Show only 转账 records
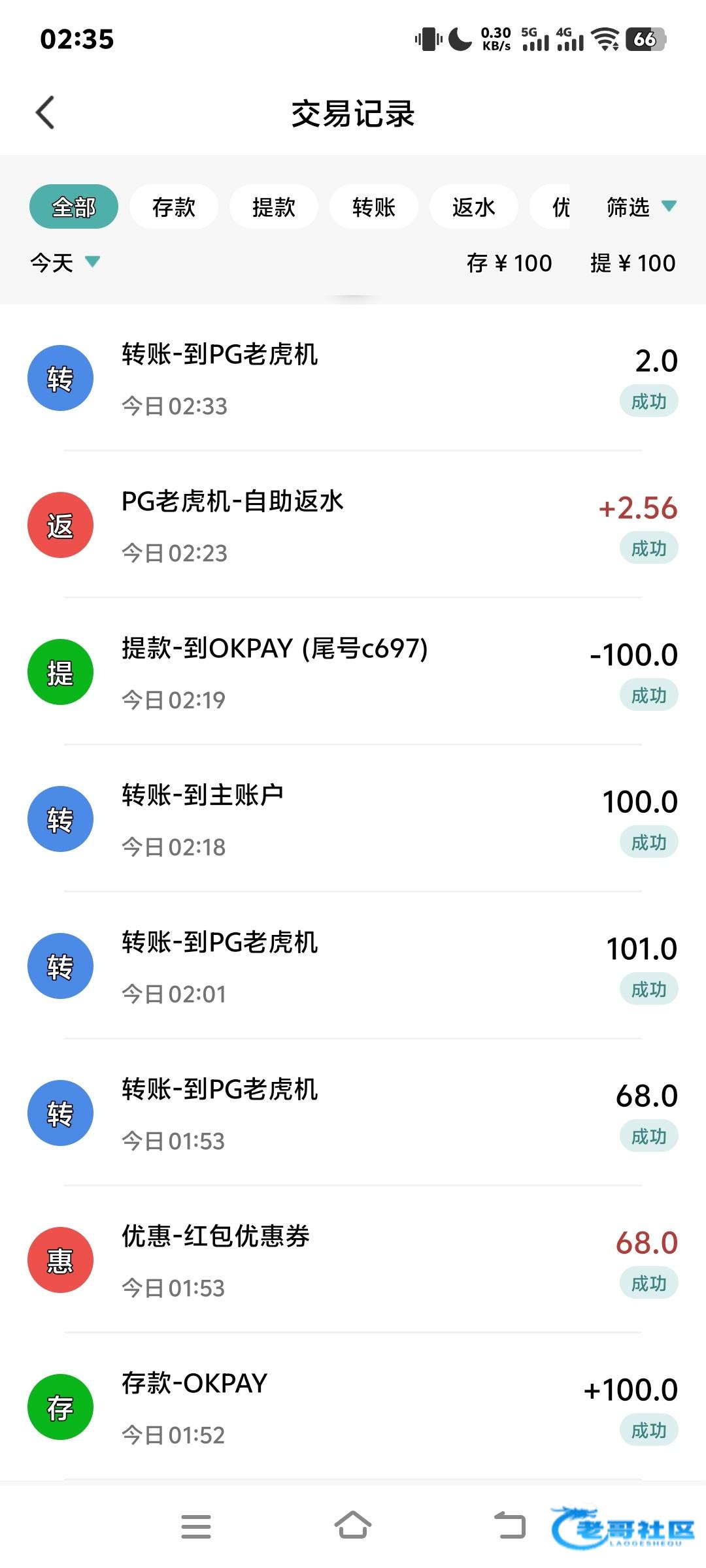706x1568 pixels. tap(374, 206)
